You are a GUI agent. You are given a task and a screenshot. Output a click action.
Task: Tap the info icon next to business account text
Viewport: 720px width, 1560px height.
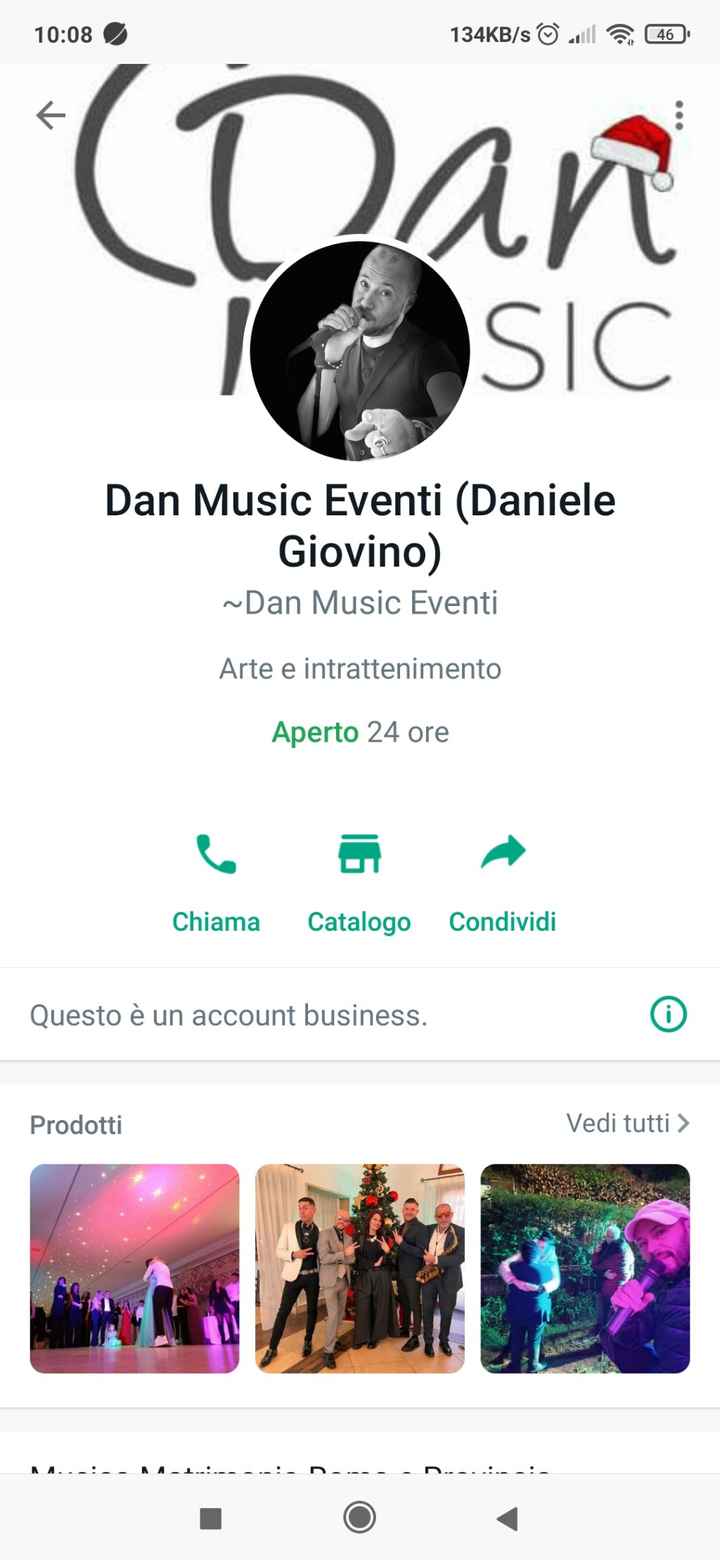(x=667, y=1013)
